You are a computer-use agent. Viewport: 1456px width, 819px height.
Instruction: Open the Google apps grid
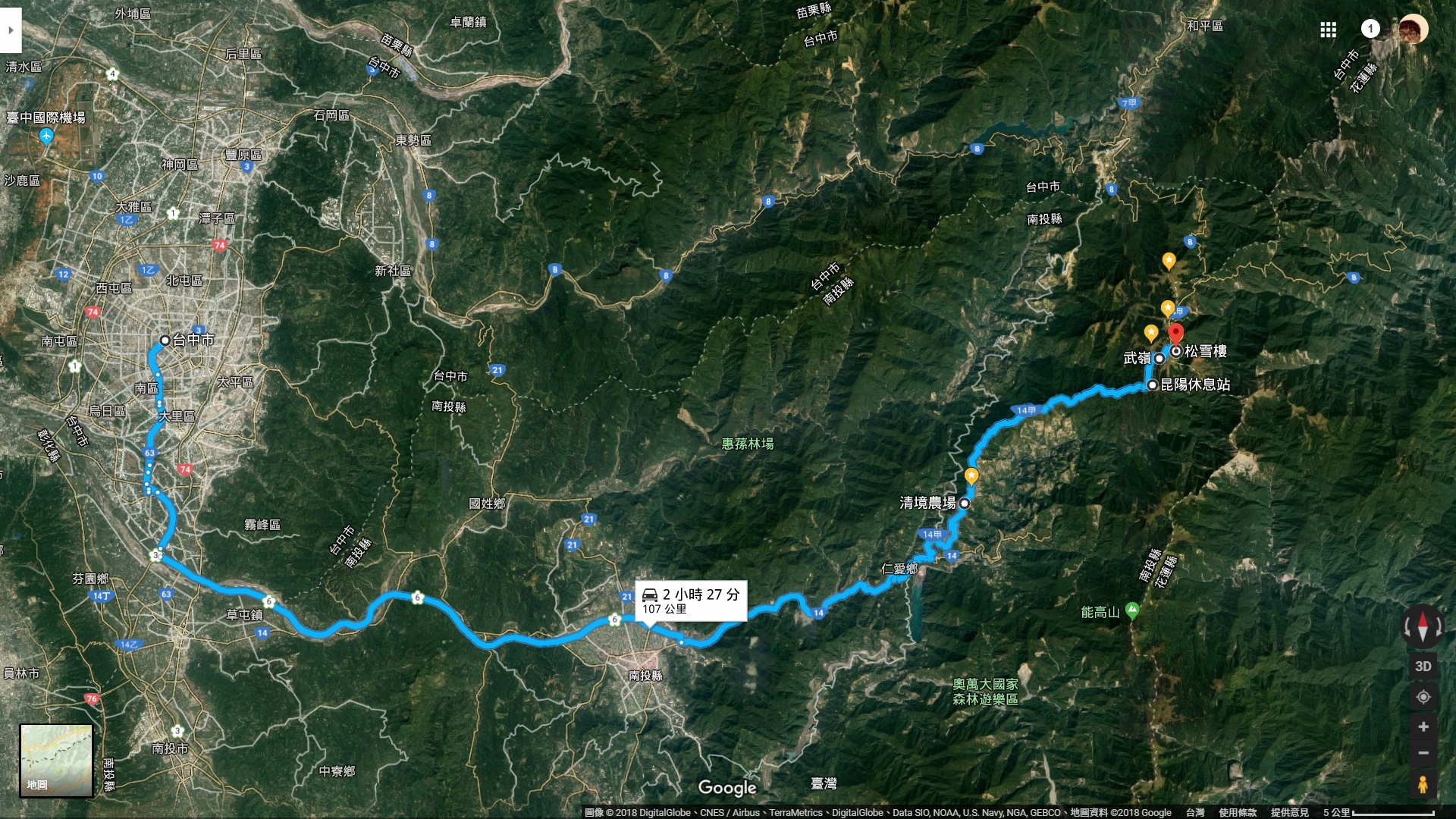click(x=1328, y=30)
